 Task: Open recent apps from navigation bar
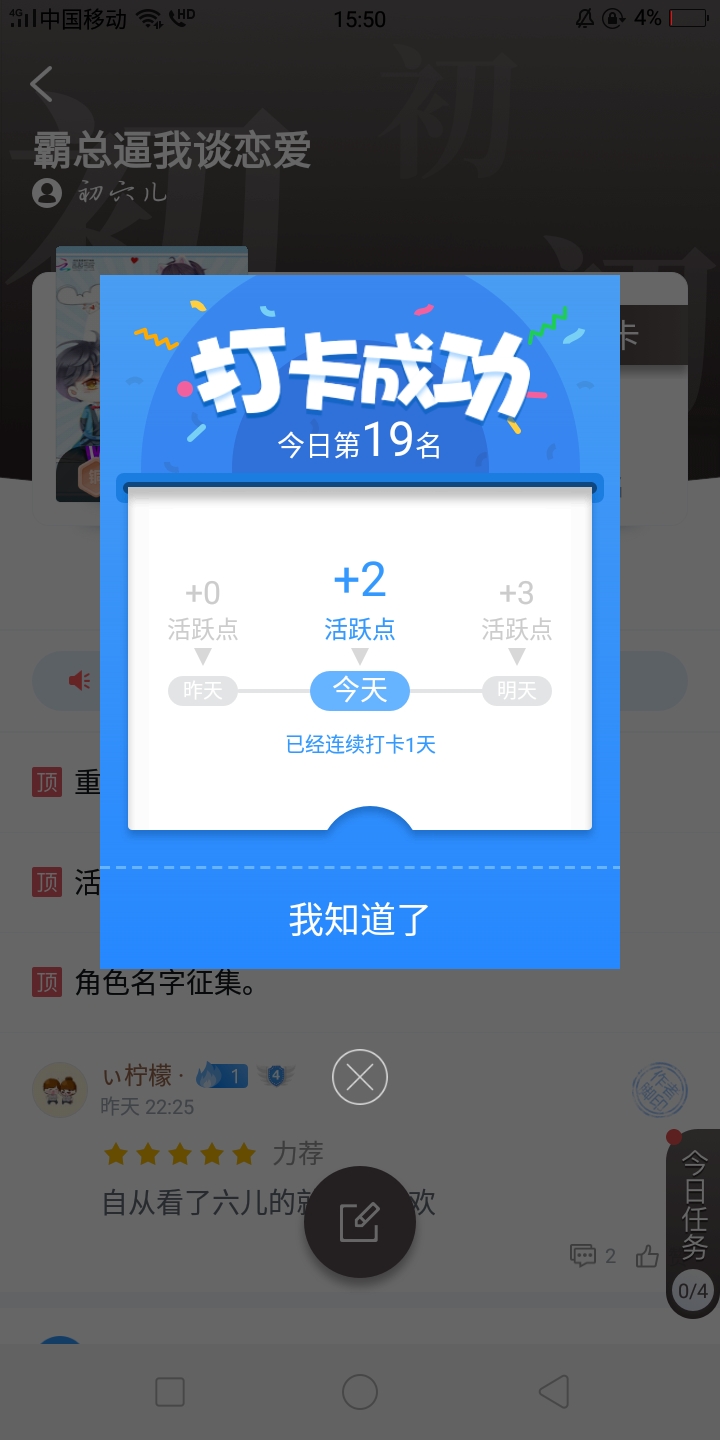click(170, 1391)
